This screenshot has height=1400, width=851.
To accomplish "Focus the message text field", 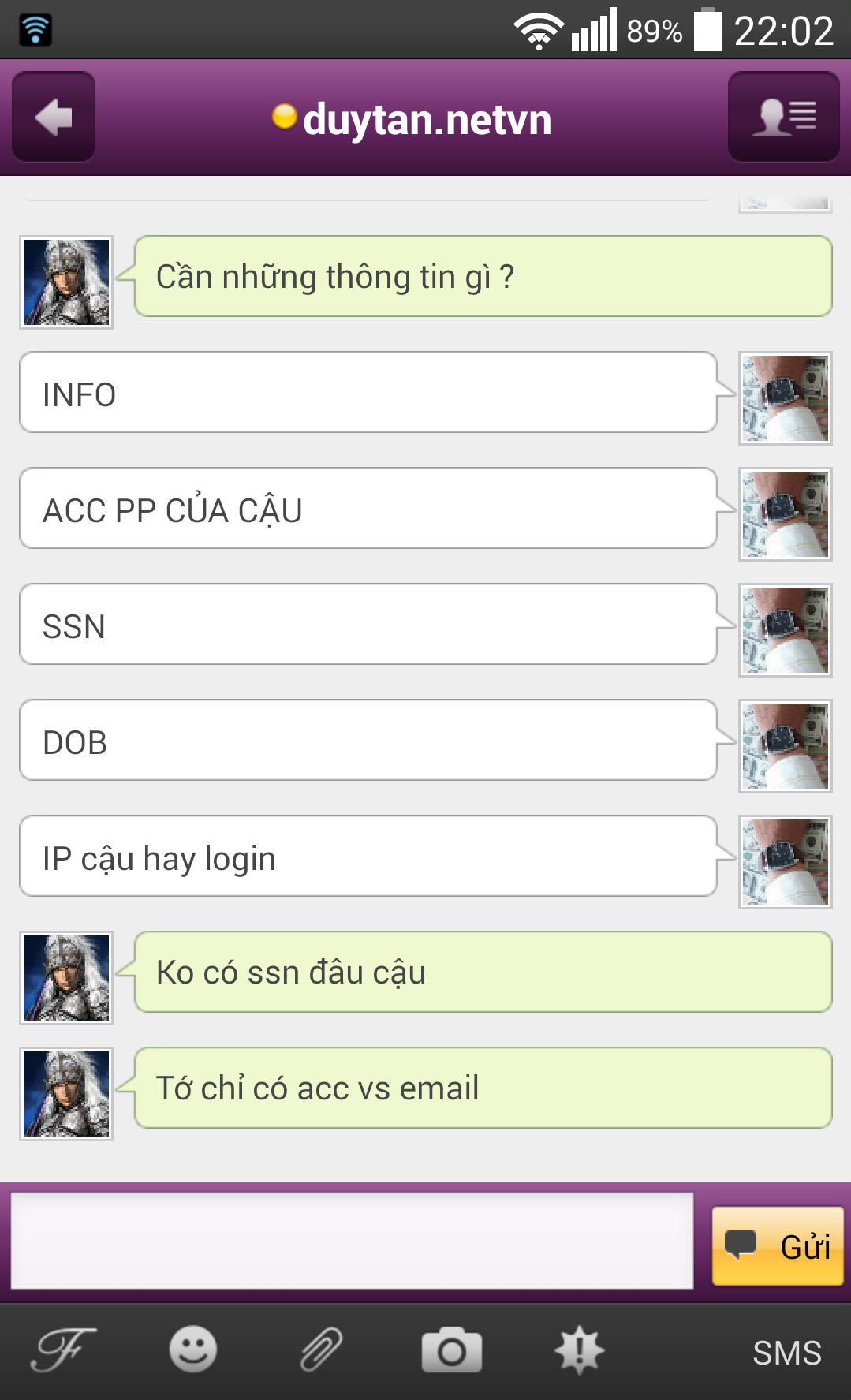I will click(x=352, y=1241).
